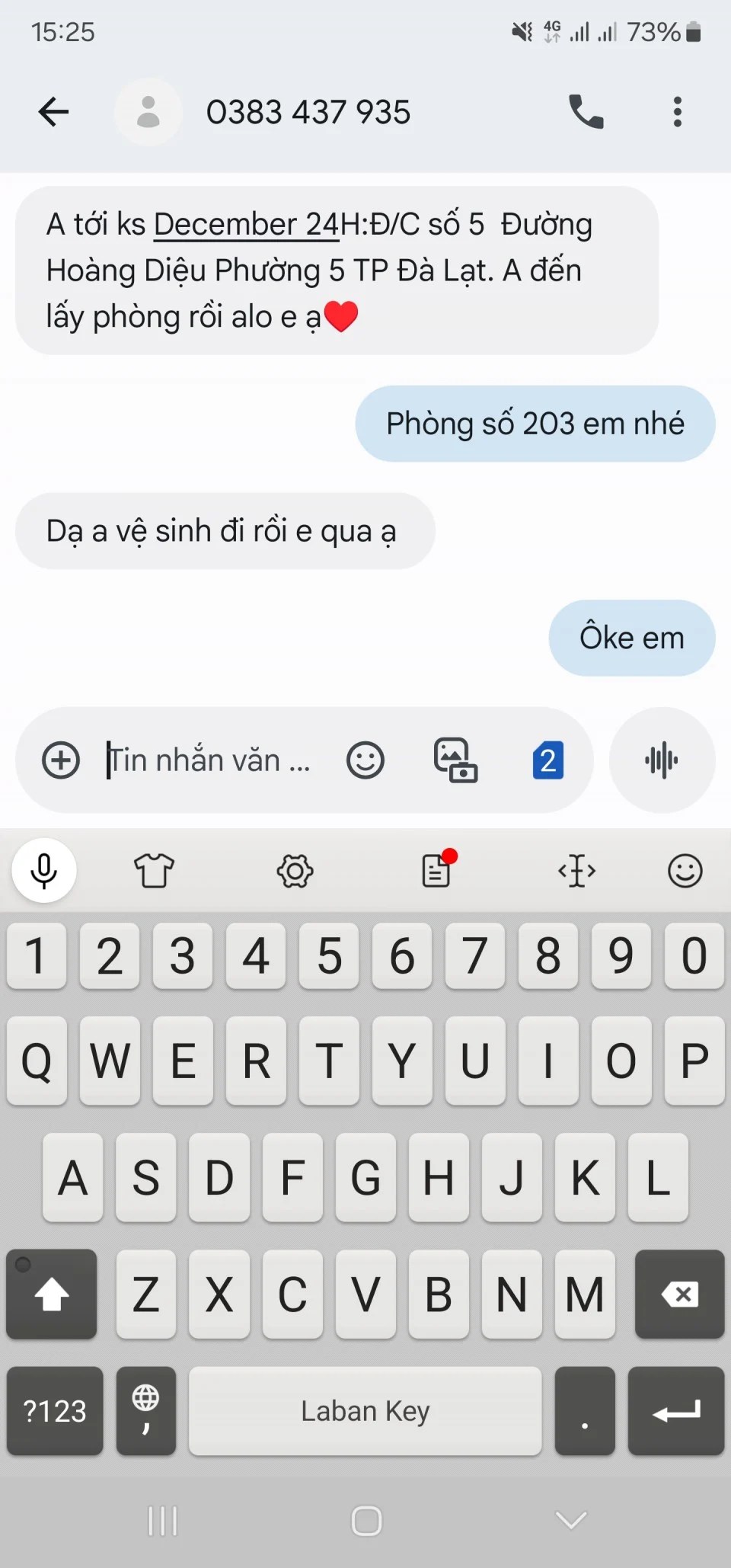
Task: Attach a photo from gallery or camera
Action: click(455, 760)
